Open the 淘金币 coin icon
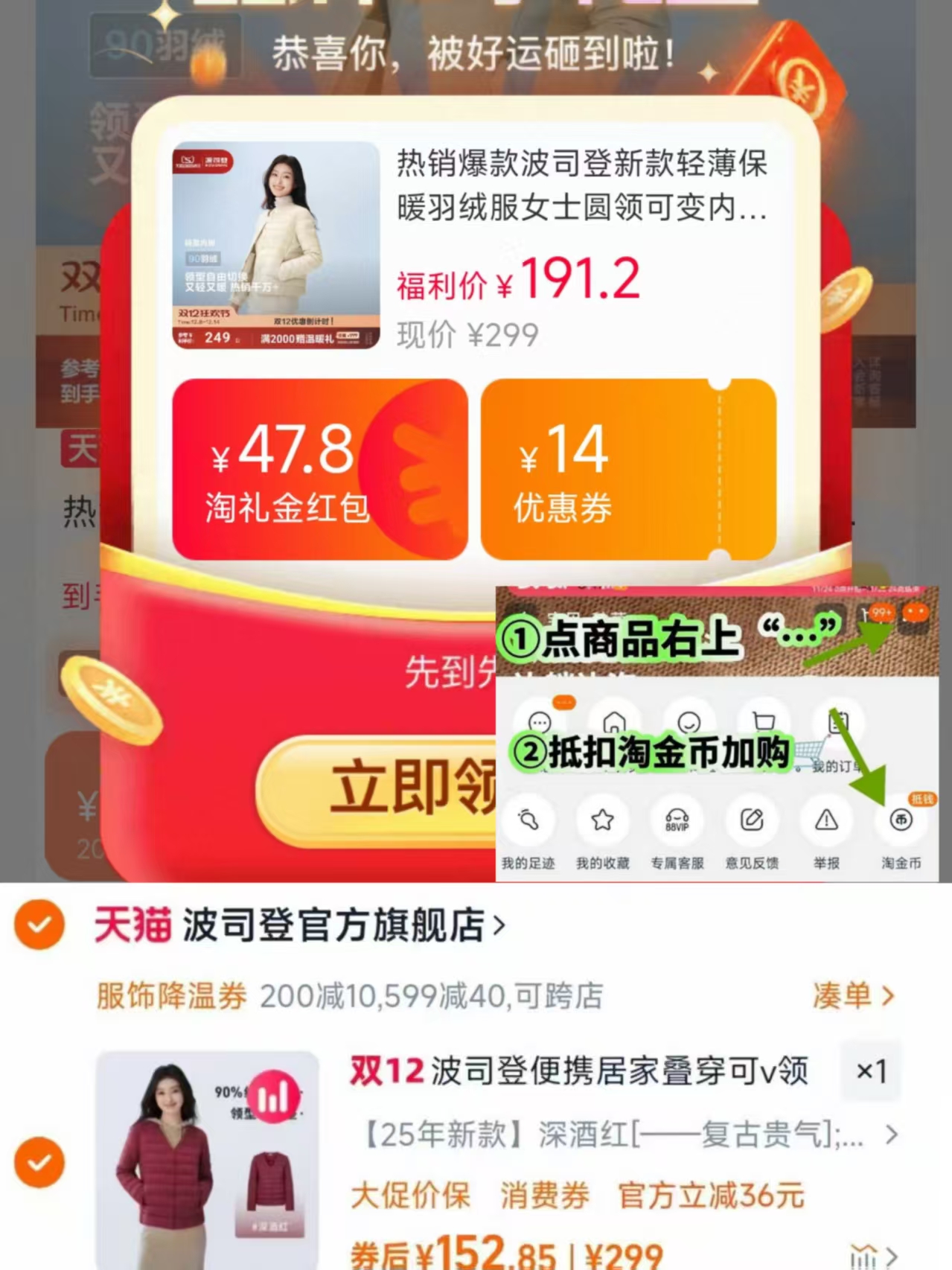Viewport: 952px width, 1270px height. point(901,821)
